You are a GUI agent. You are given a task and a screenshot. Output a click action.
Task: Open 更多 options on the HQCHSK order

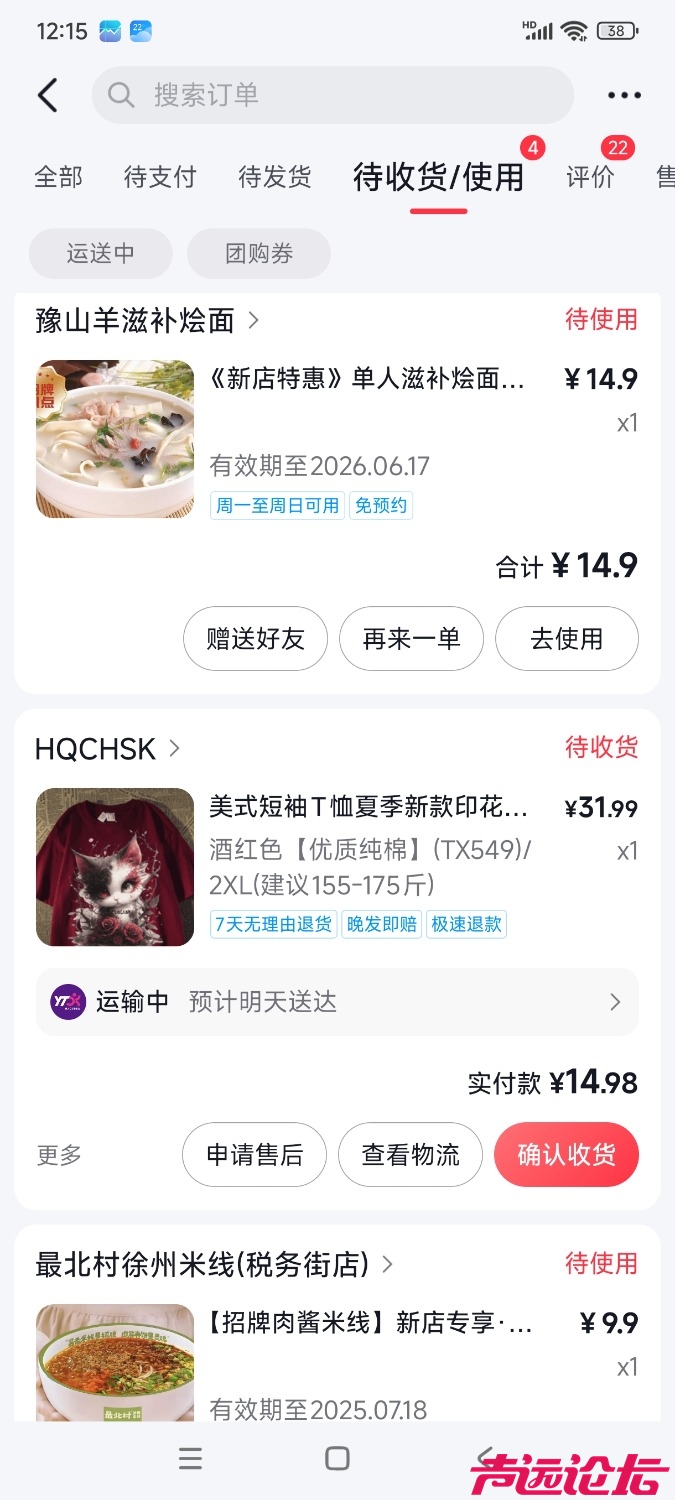coord(59,1155)
